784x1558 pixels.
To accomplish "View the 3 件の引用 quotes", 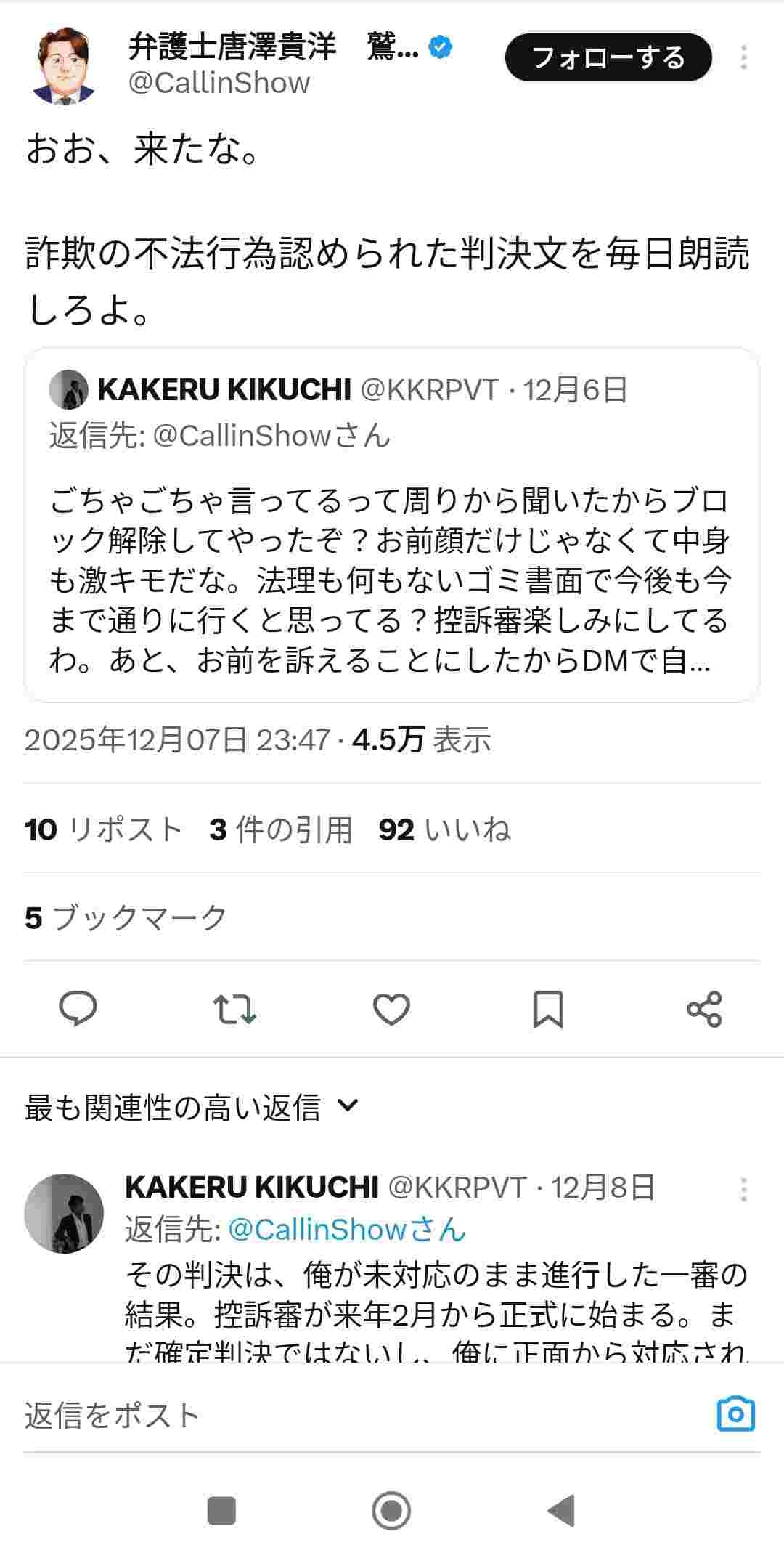I will (x=281, y=829).
